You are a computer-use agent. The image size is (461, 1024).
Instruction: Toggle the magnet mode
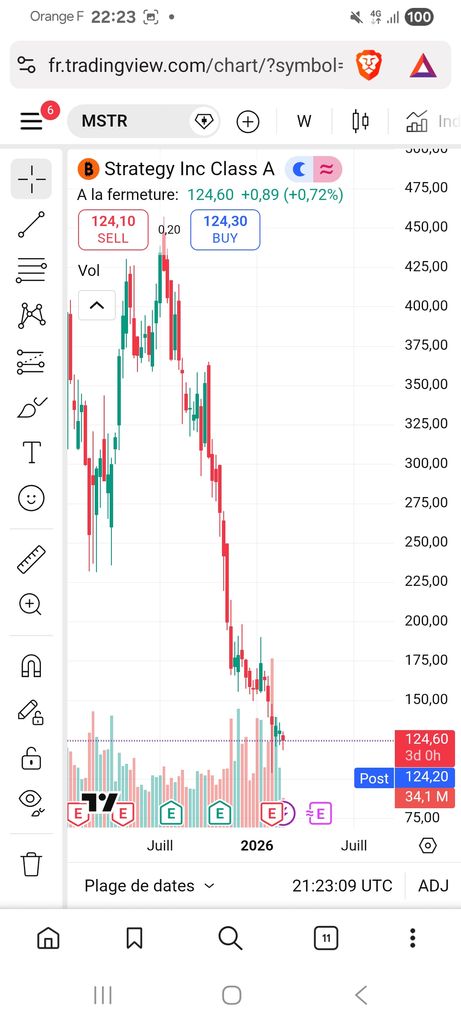point(31,665)
